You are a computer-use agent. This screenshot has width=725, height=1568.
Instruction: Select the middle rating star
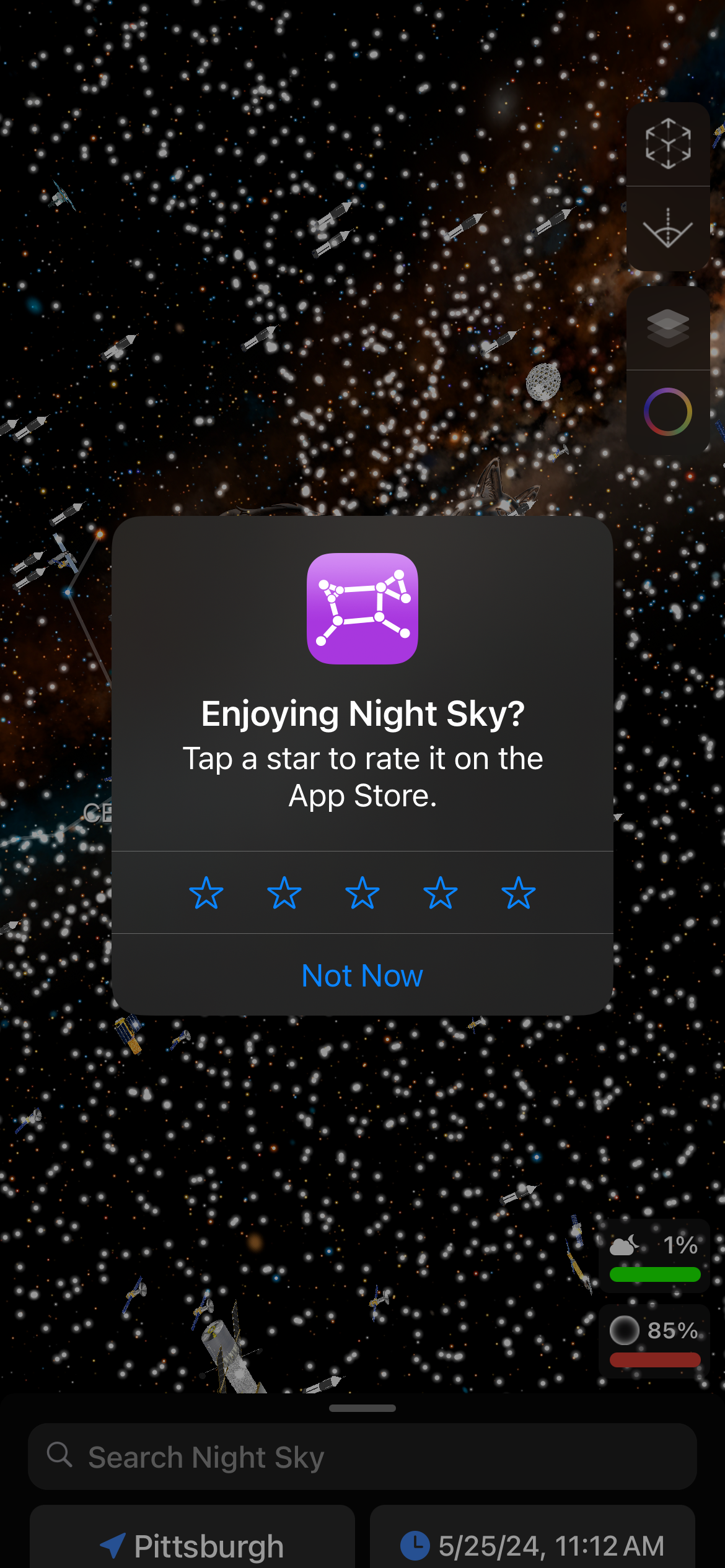[x=362, y=894]
